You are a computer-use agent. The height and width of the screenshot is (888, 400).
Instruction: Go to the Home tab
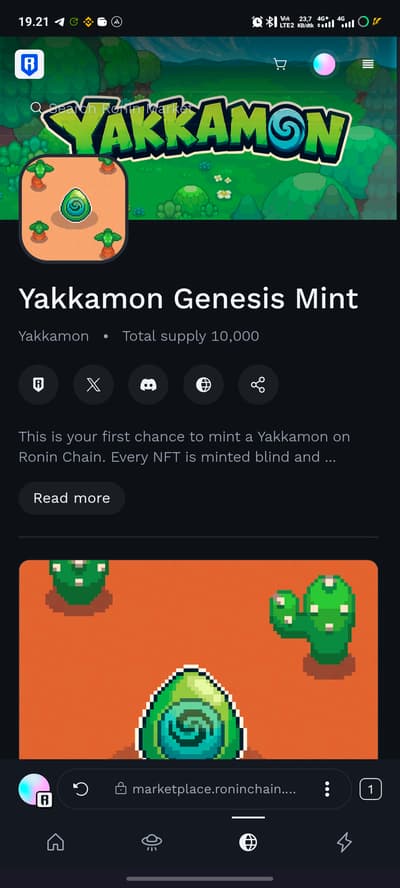point(56,842)
